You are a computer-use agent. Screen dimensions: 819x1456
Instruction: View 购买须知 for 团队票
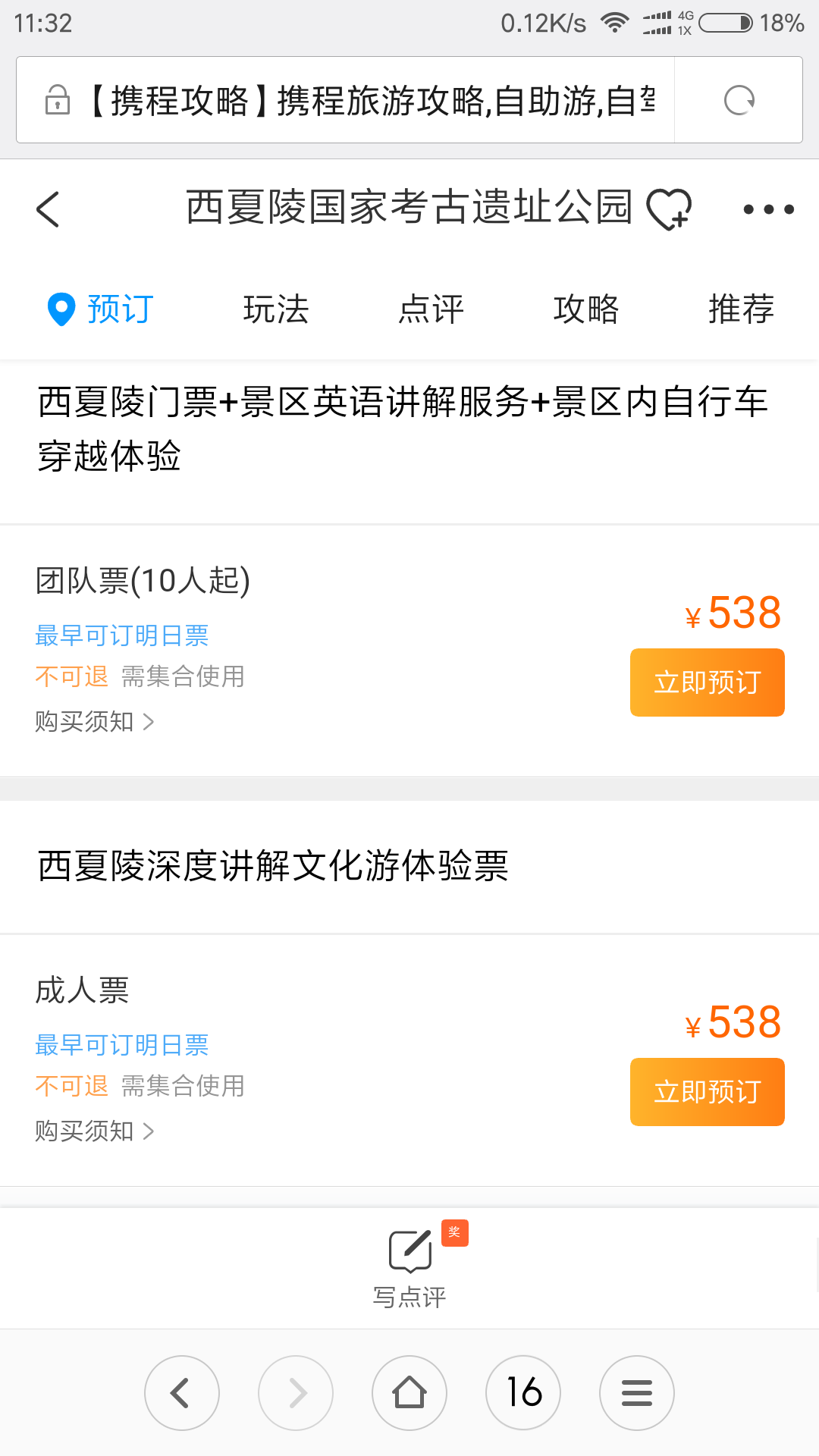[x=95, y=722]
